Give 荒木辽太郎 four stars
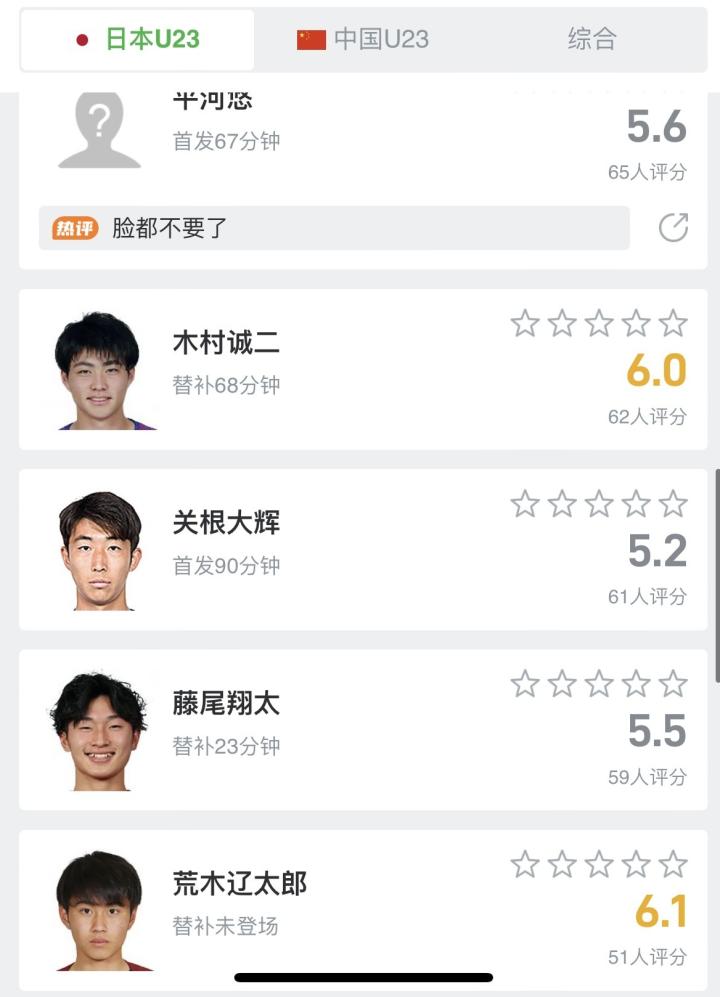This screenshot has width=720, height=997. point(636,864)
